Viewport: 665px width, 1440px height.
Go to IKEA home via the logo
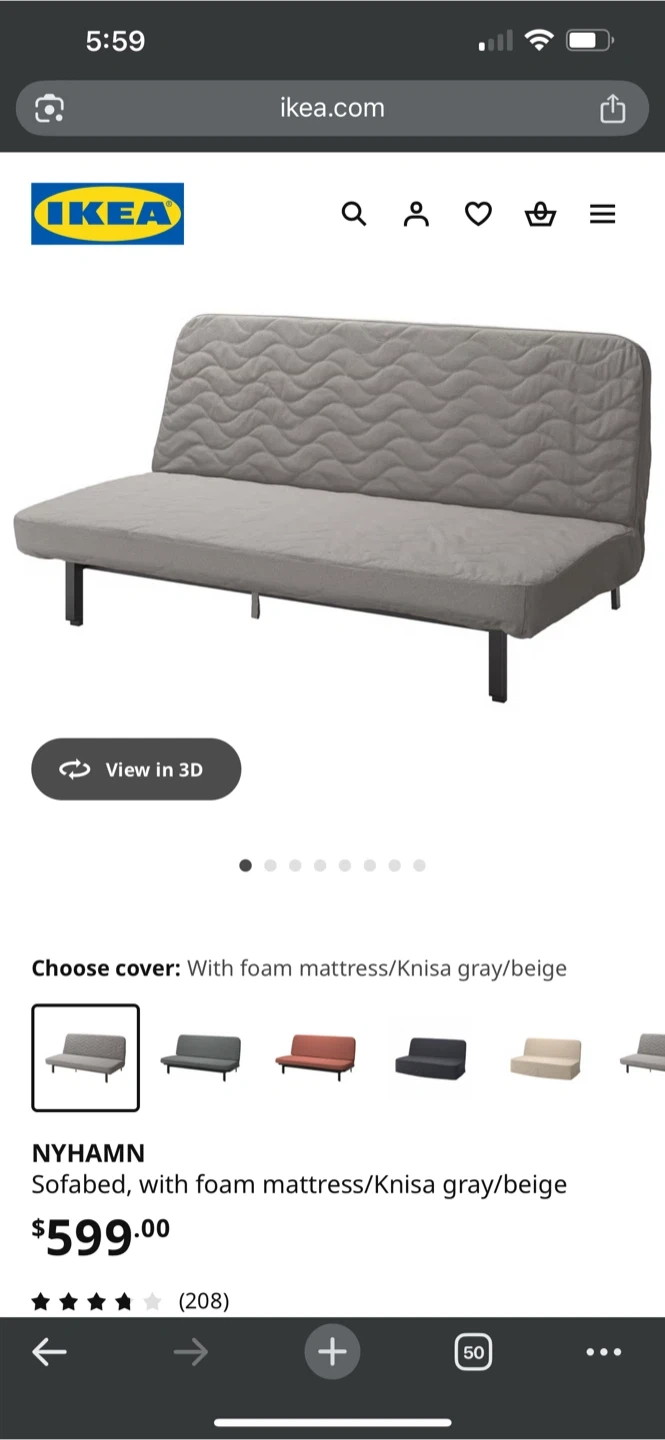tap(108, 214)
